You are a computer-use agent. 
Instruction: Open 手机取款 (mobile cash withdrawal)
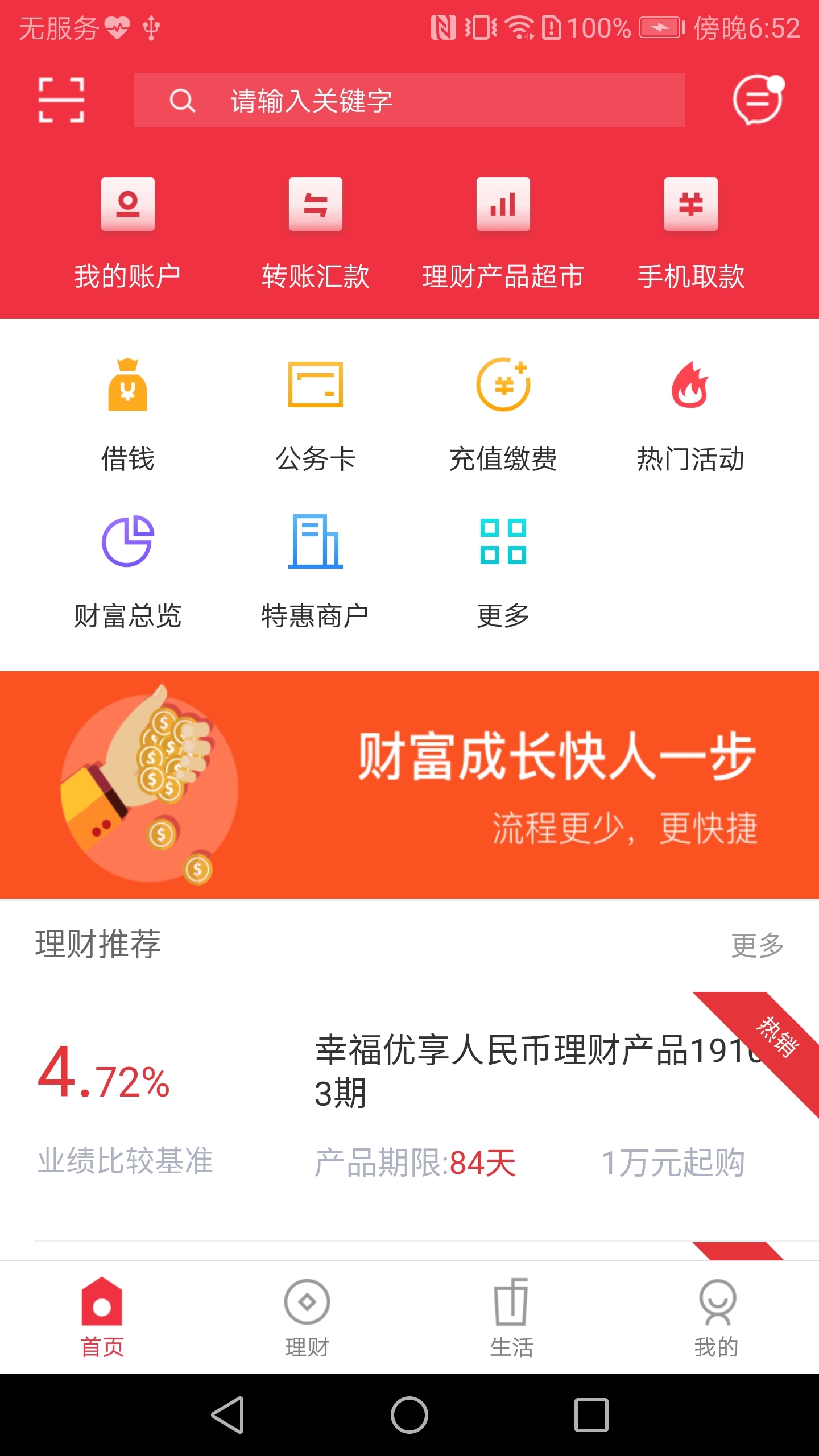pos(690,233)
